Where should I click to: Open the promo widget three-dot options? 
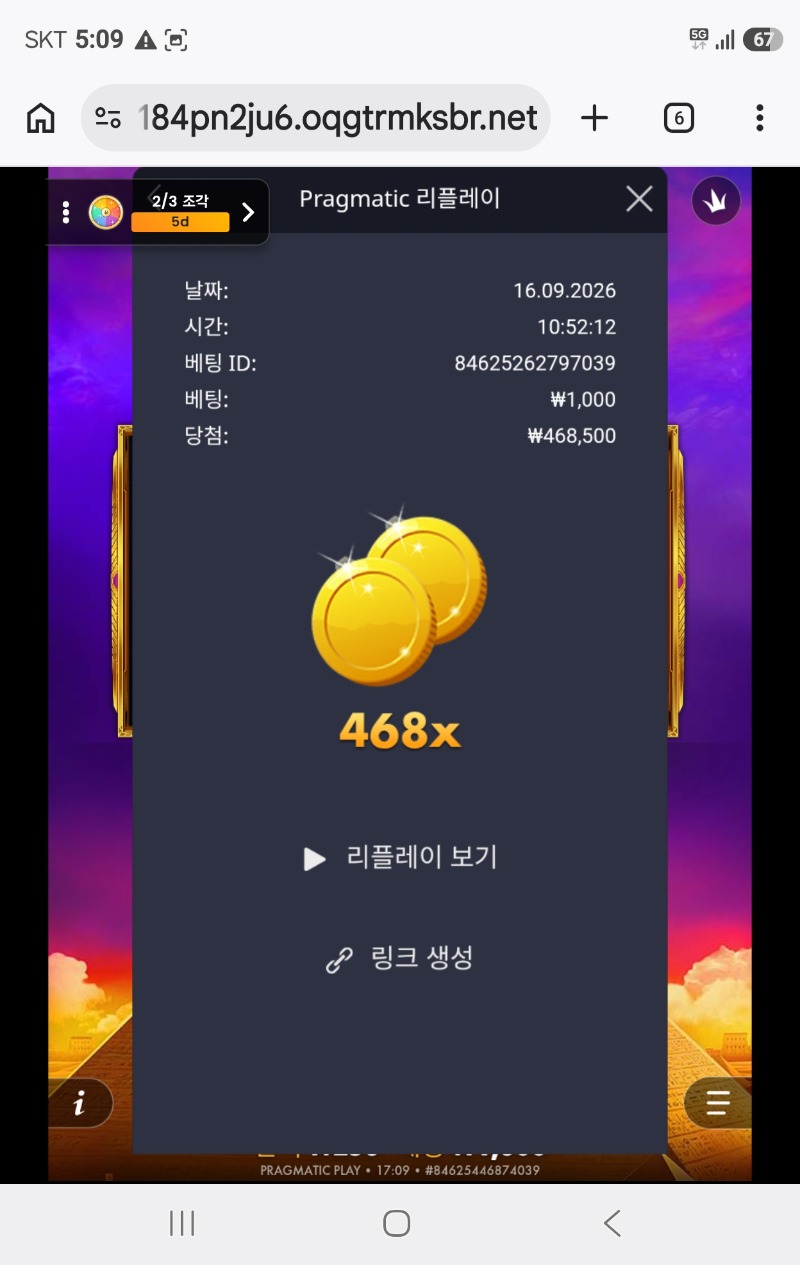[x=66, y=212]
